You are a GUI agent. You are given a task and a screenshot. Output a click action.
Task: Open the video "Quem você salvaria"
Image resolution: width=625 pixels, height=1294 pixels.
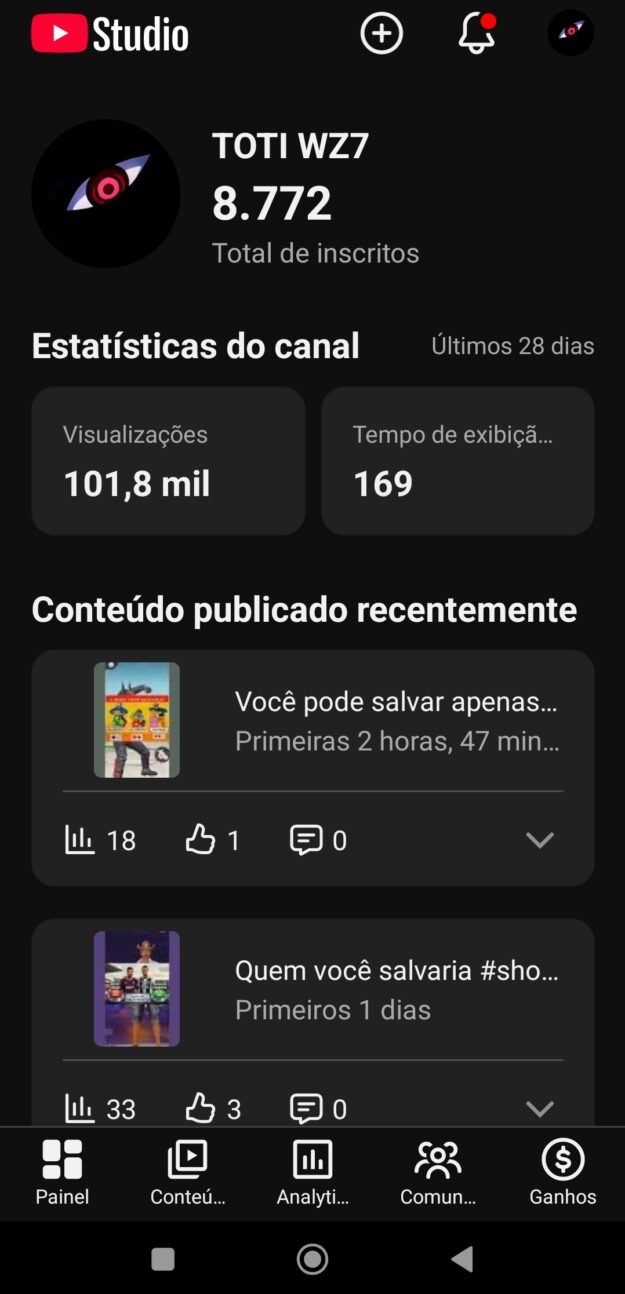(x=396, y=989)
